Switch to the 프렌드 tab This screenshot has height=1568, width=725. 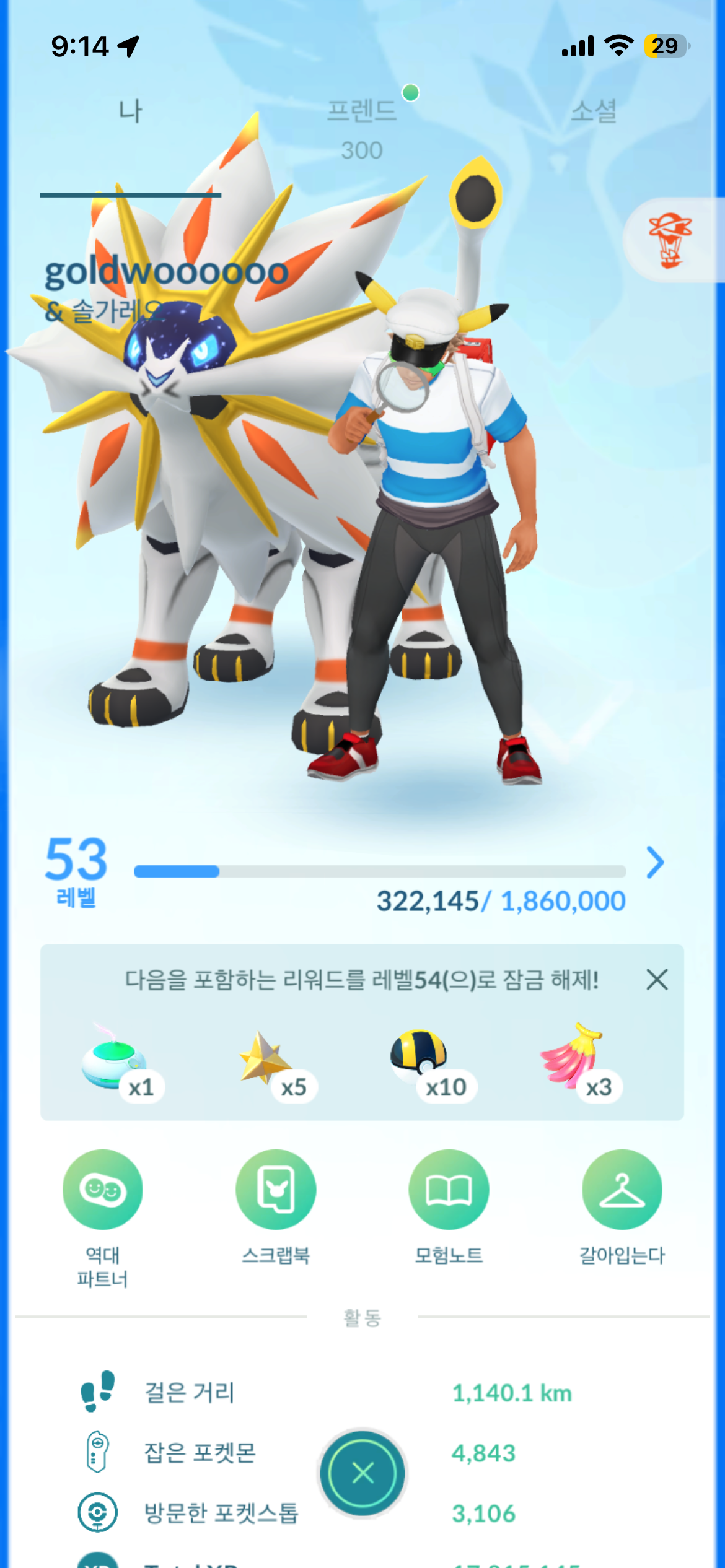pos(362,111)
